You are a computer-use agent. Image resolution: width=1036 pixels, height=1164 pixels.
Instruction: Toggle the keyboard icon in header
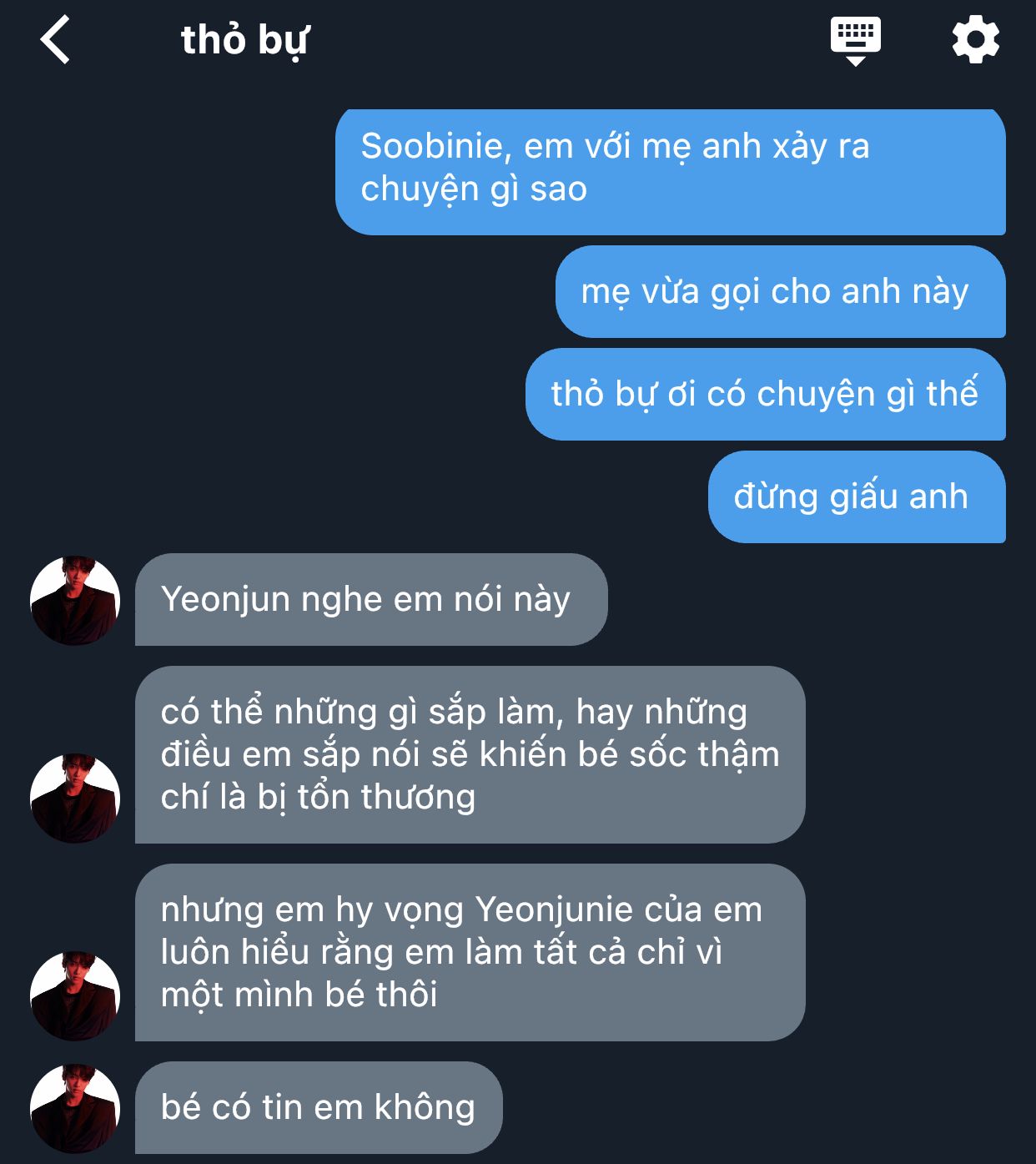(x=855, y=41)
